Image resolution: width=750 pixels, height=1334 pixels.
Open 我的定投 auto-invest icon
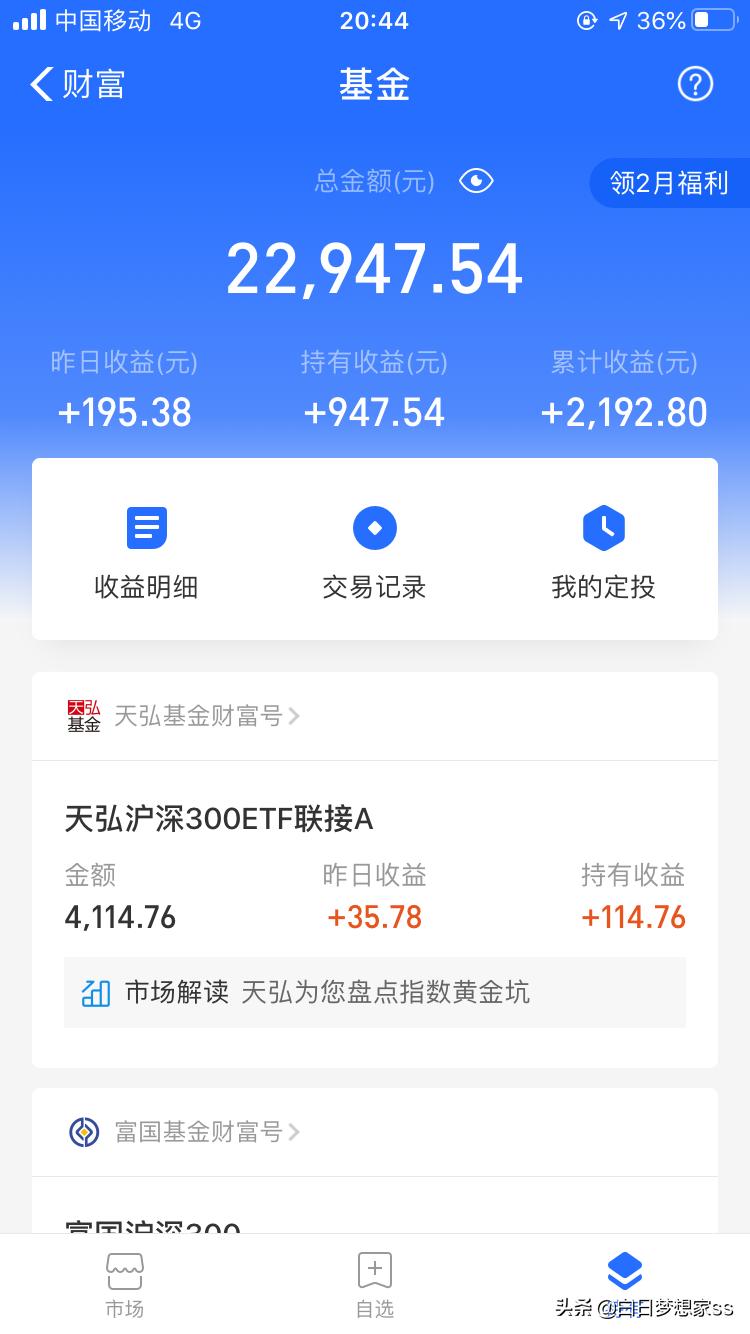604,528
